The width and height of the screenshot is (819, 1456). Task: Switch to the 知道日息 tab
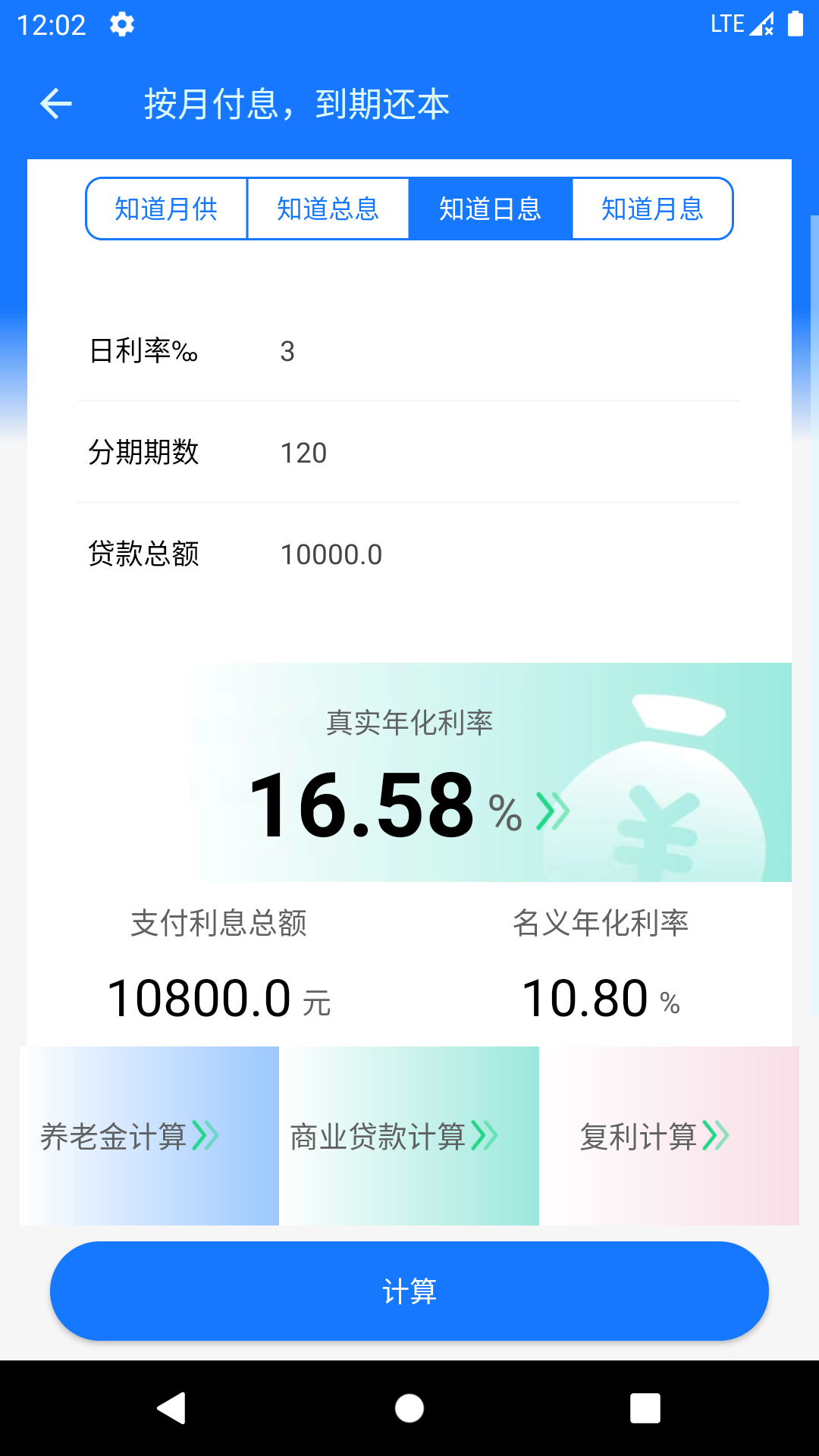click(490, 209)
